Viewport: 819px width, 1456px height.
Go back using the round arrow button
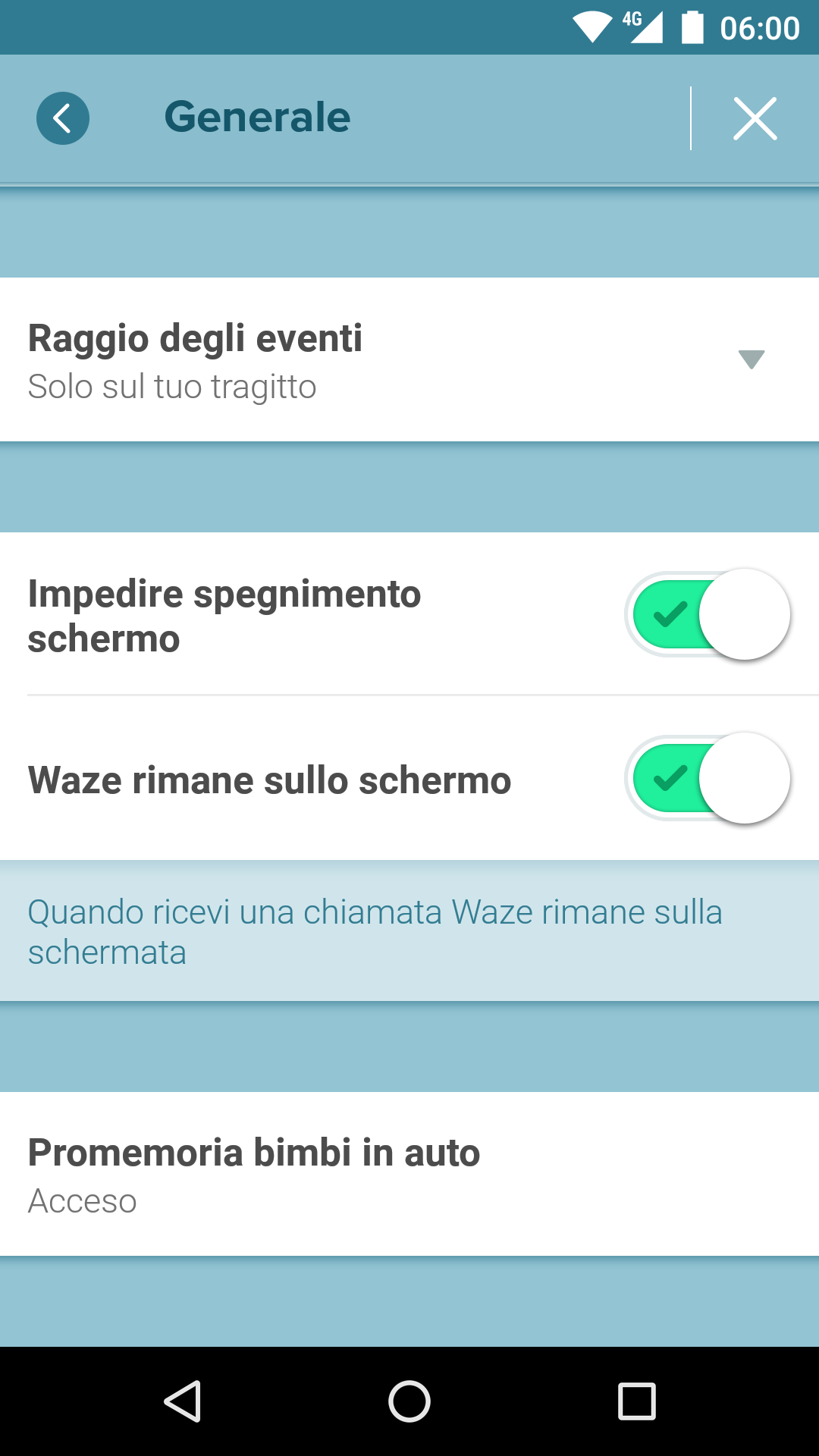coord(63,118)
